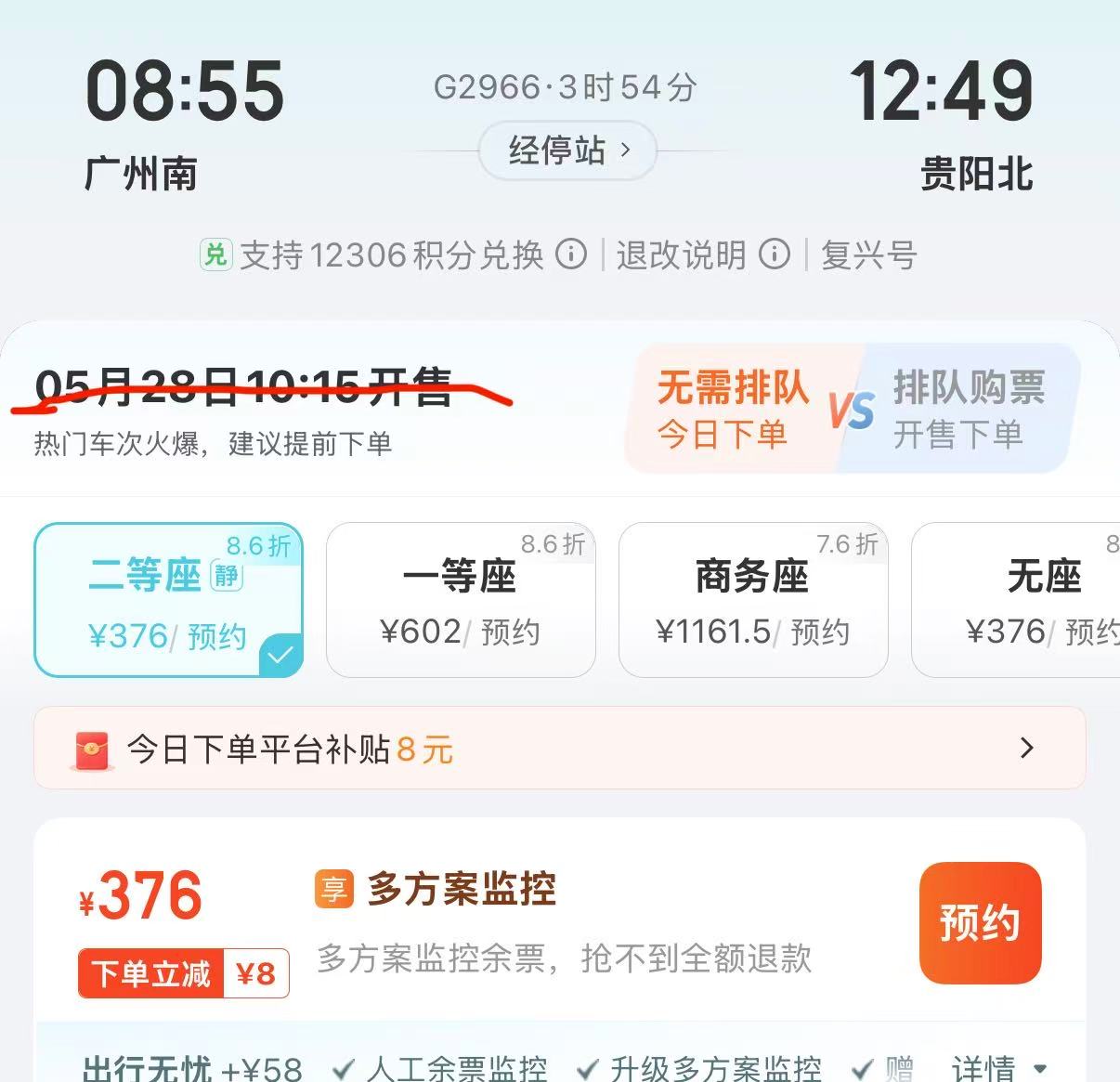The height and width of the screenshot is (1082, 1120).
Task: Show info on 12306积分兑换 support
Action: (x=571, y=254)
